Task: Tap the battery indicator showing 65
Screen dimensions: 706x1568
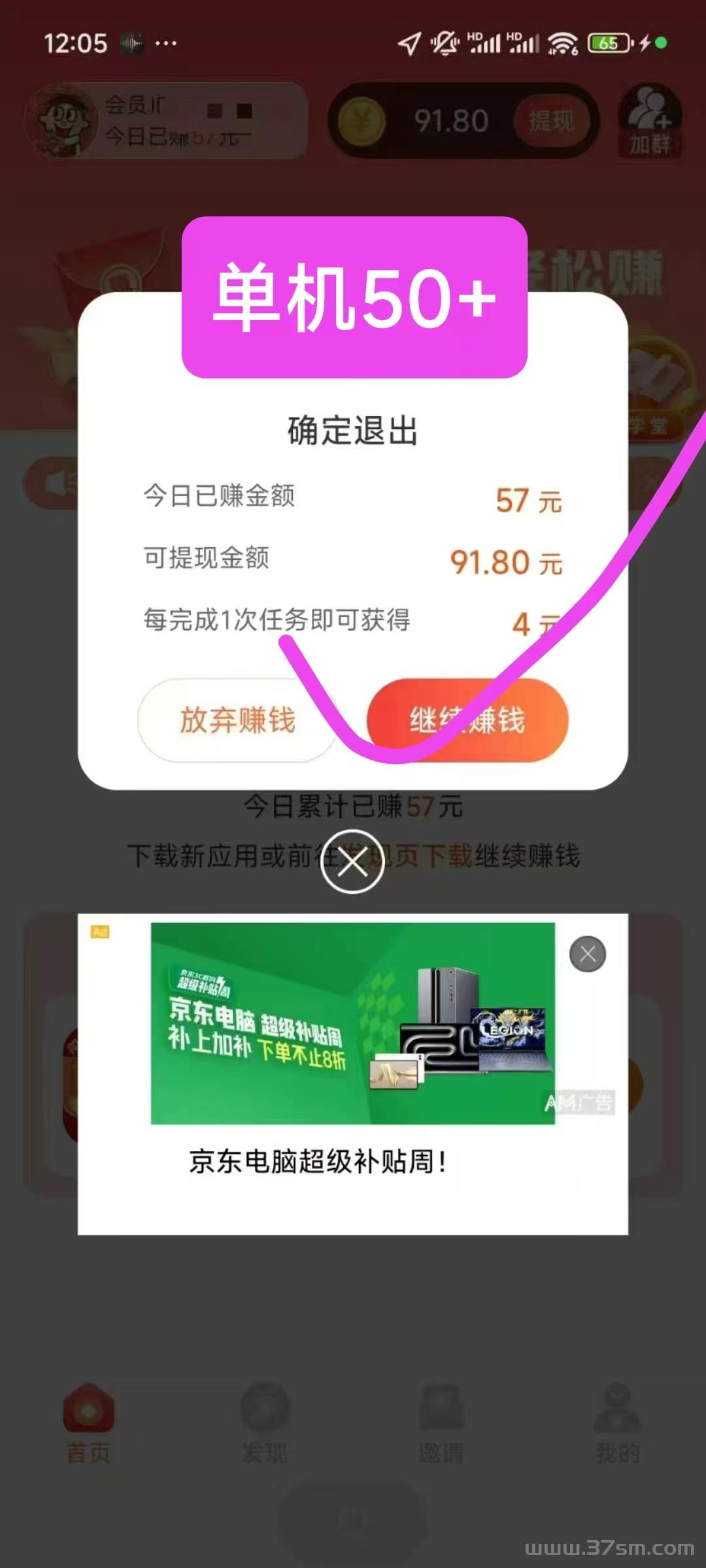Action: (605, 42)
